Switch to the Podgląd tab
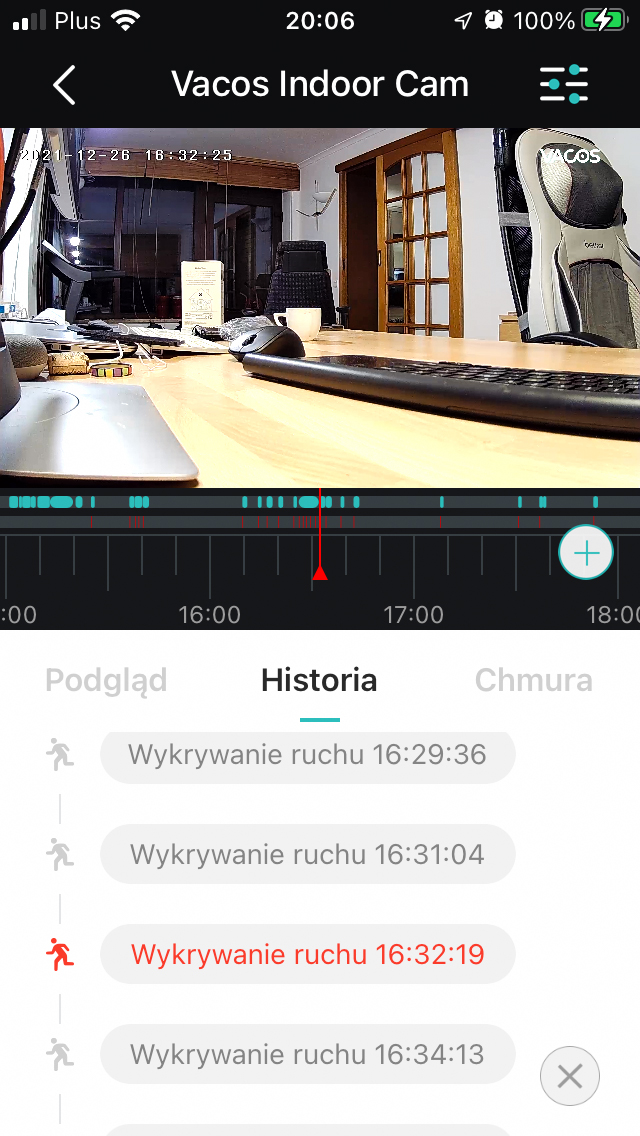Viewport: 640px width, 1136px height. 106,680
